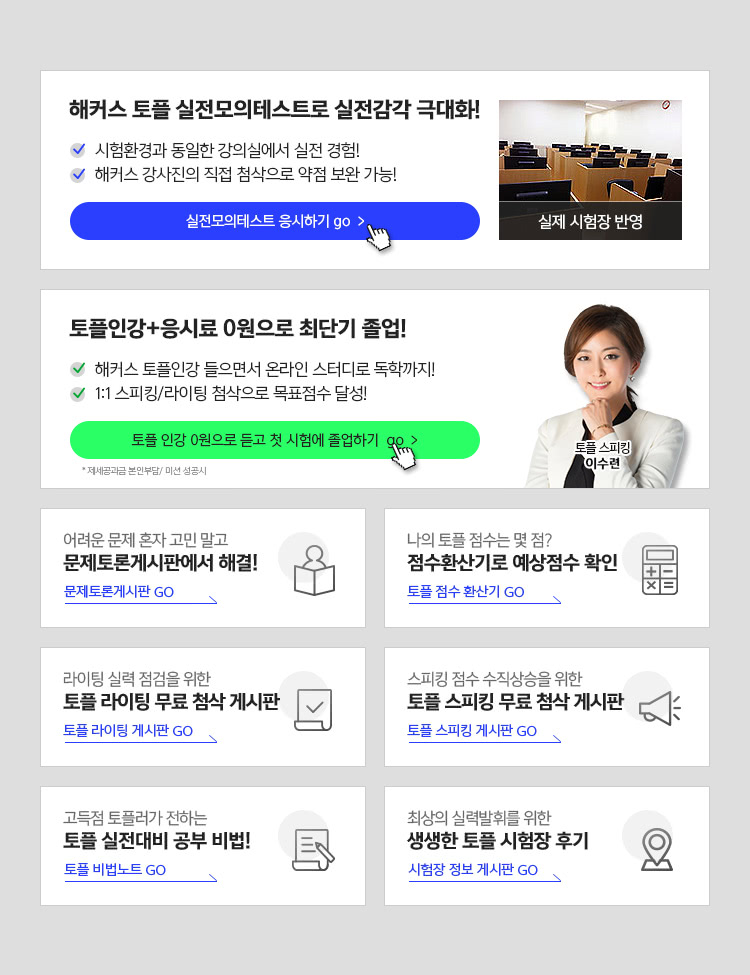The image size is (750, 975).
Task: Go to 토플 점수 환산기 GO
Action: (466, 593)
